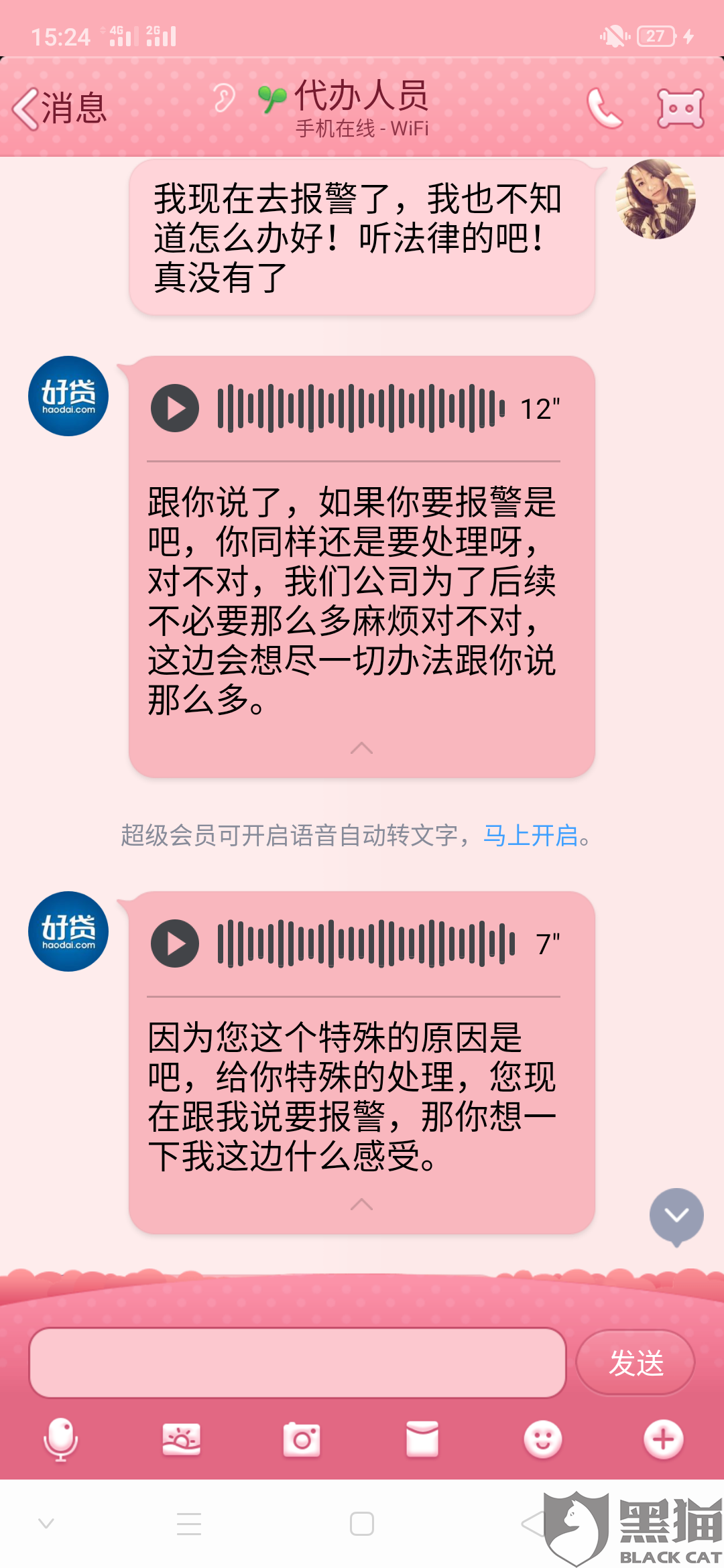
Task: Toggle the earpiece mode ear icon
Action: 224,99
